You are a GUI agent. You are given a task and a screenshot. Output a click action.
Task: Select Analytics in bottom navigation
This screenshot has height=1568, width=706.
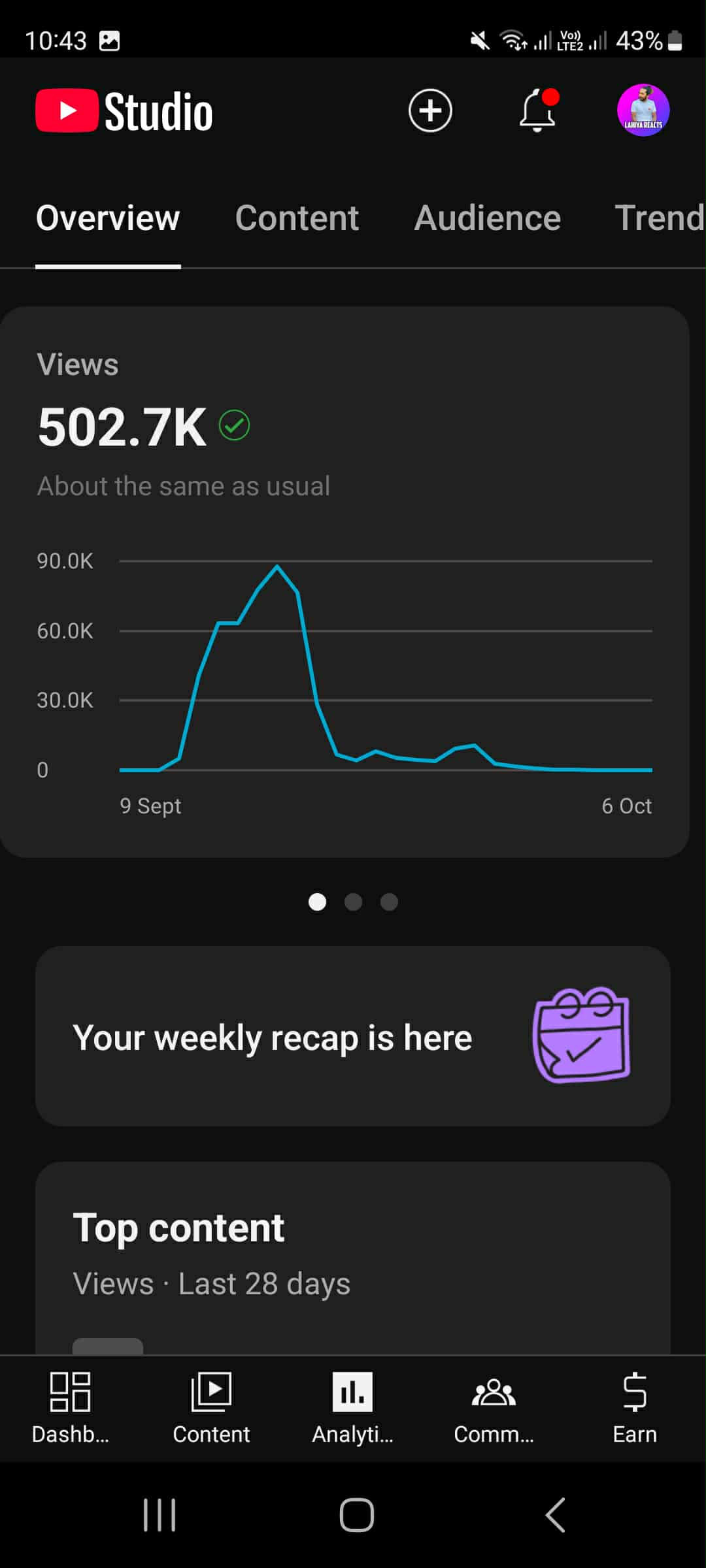coord(353,1408)
